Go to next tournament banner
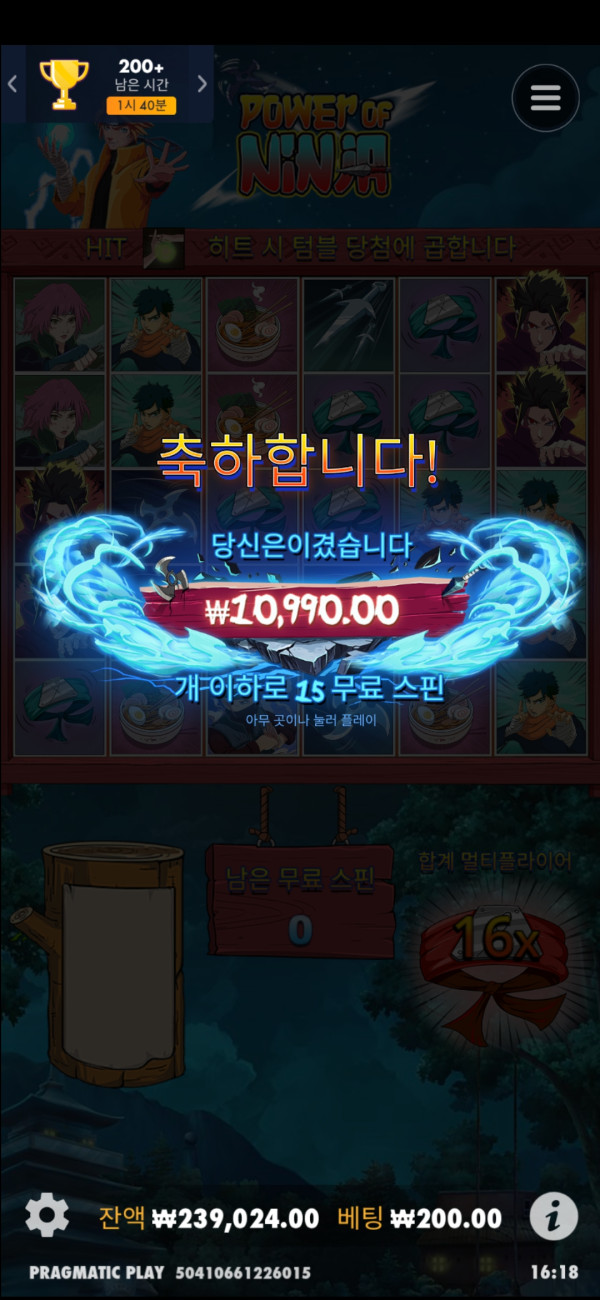The image size is (600, 1300). tap(202, 84)
